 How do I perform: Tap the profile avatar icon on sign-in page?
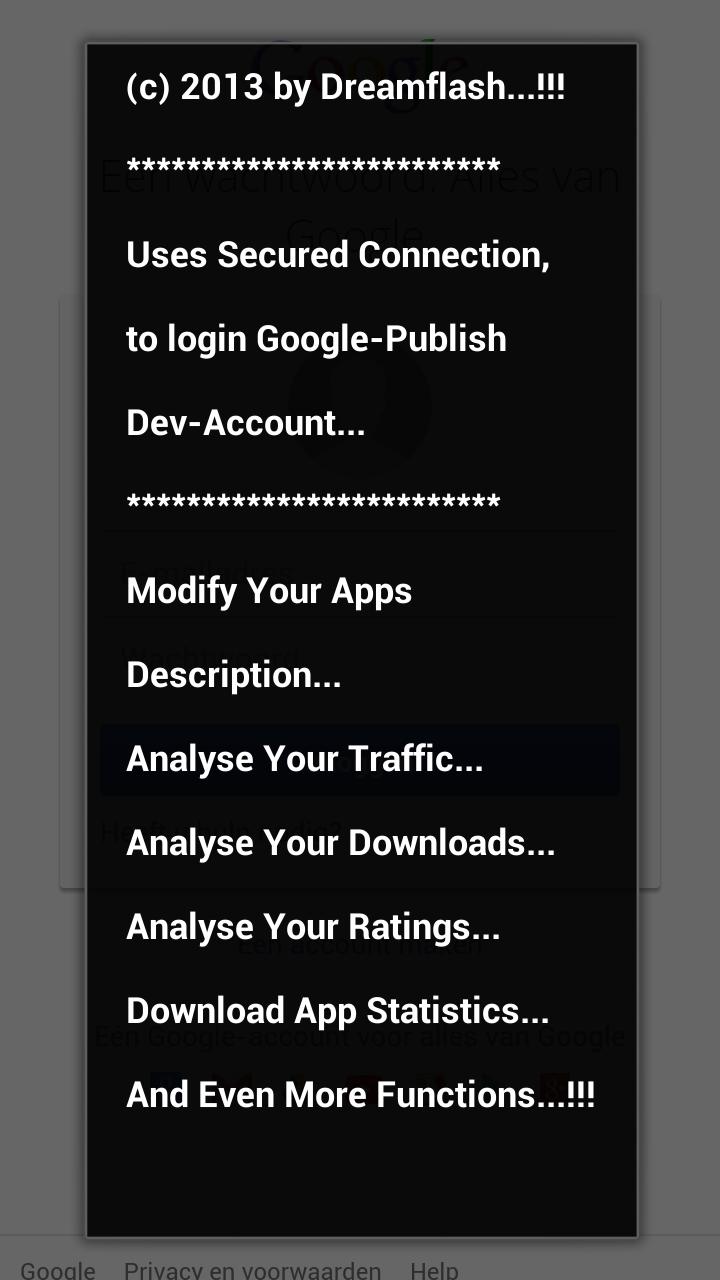pyautogui.click(x=360, y=400)
